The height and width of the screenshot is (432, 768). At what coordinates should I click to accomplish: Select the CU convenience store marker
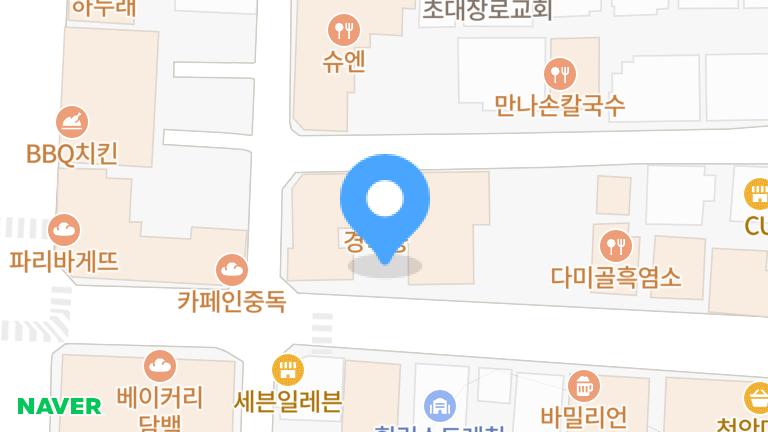(x=757, y=192)
